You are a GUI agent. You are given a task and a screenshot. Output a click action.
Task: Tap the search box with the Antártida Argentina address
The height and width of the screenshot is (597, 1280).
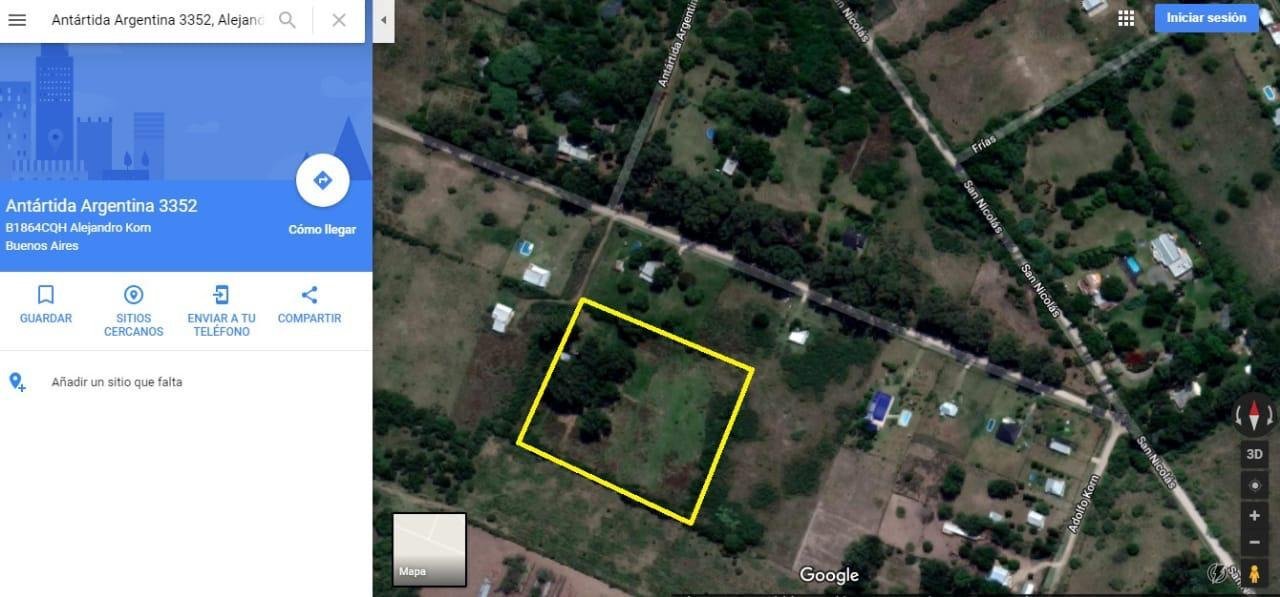(157, 20)
